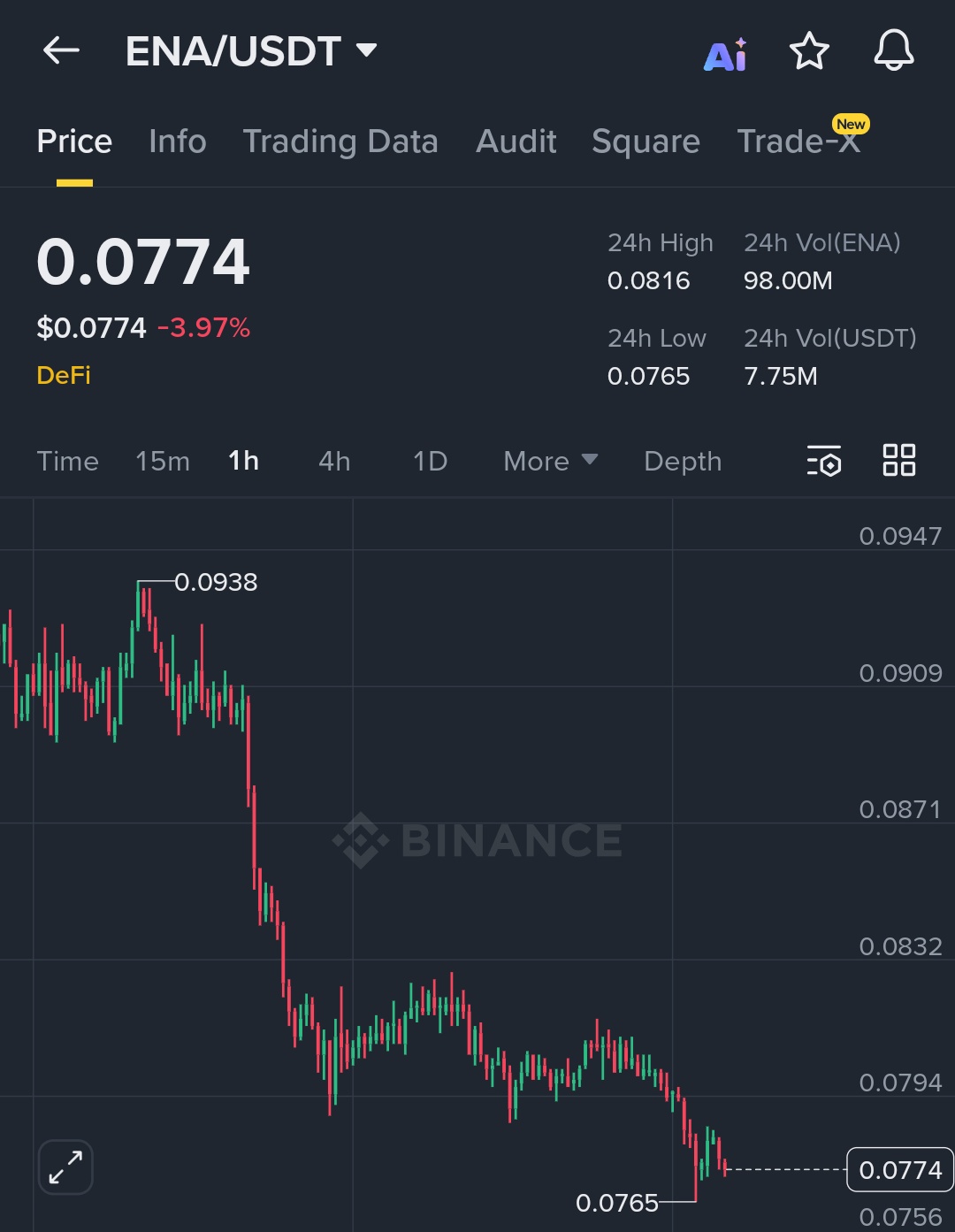
Task: Select the Time chart view
Action: (67, 461)
